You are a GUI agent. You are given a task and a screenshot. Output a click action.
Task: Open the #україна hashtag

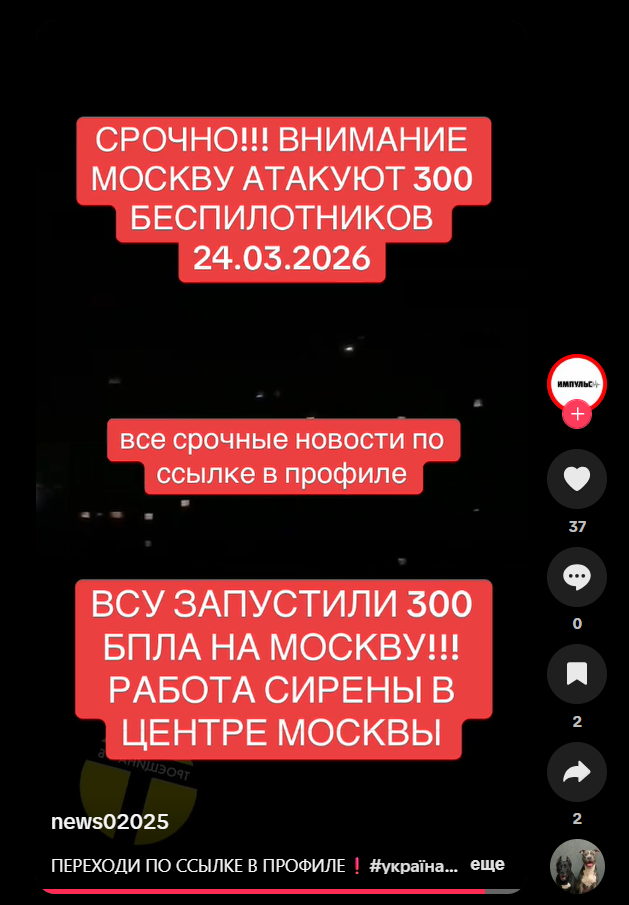click(x=413, y=865)
